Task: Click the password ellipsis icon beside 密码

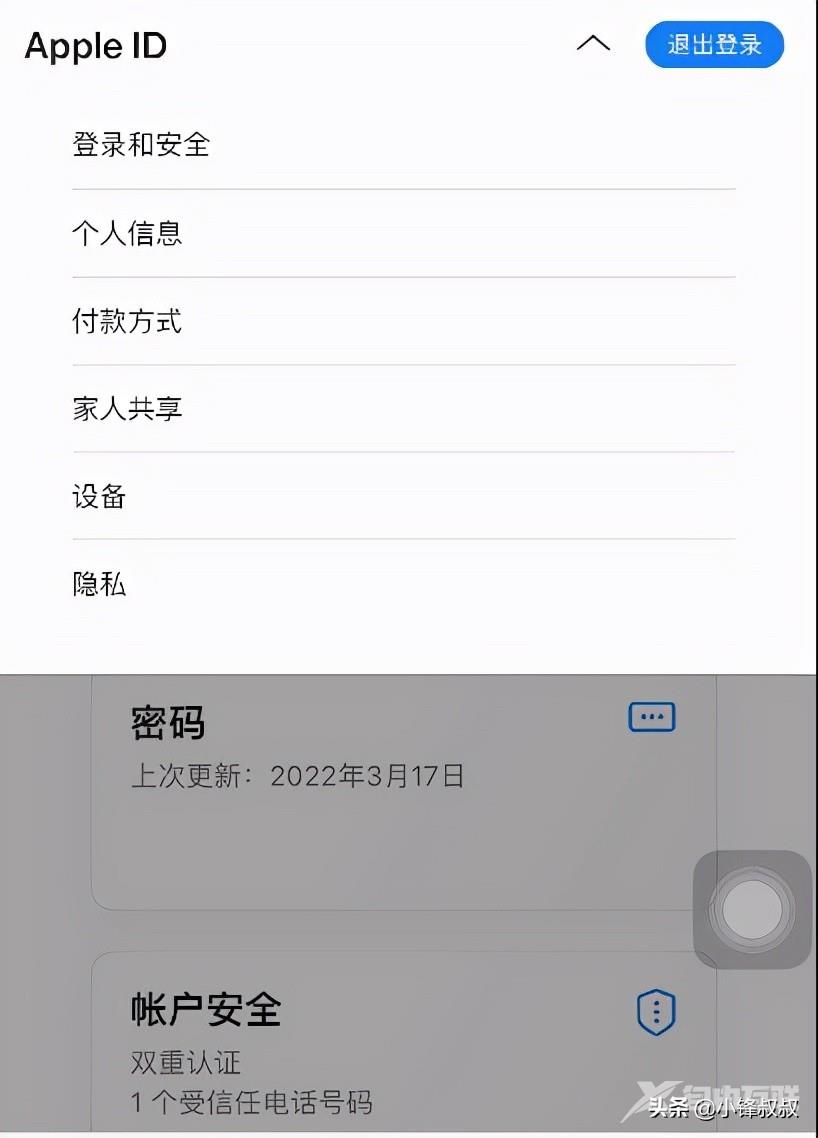Action: click(x=651, y=717)
